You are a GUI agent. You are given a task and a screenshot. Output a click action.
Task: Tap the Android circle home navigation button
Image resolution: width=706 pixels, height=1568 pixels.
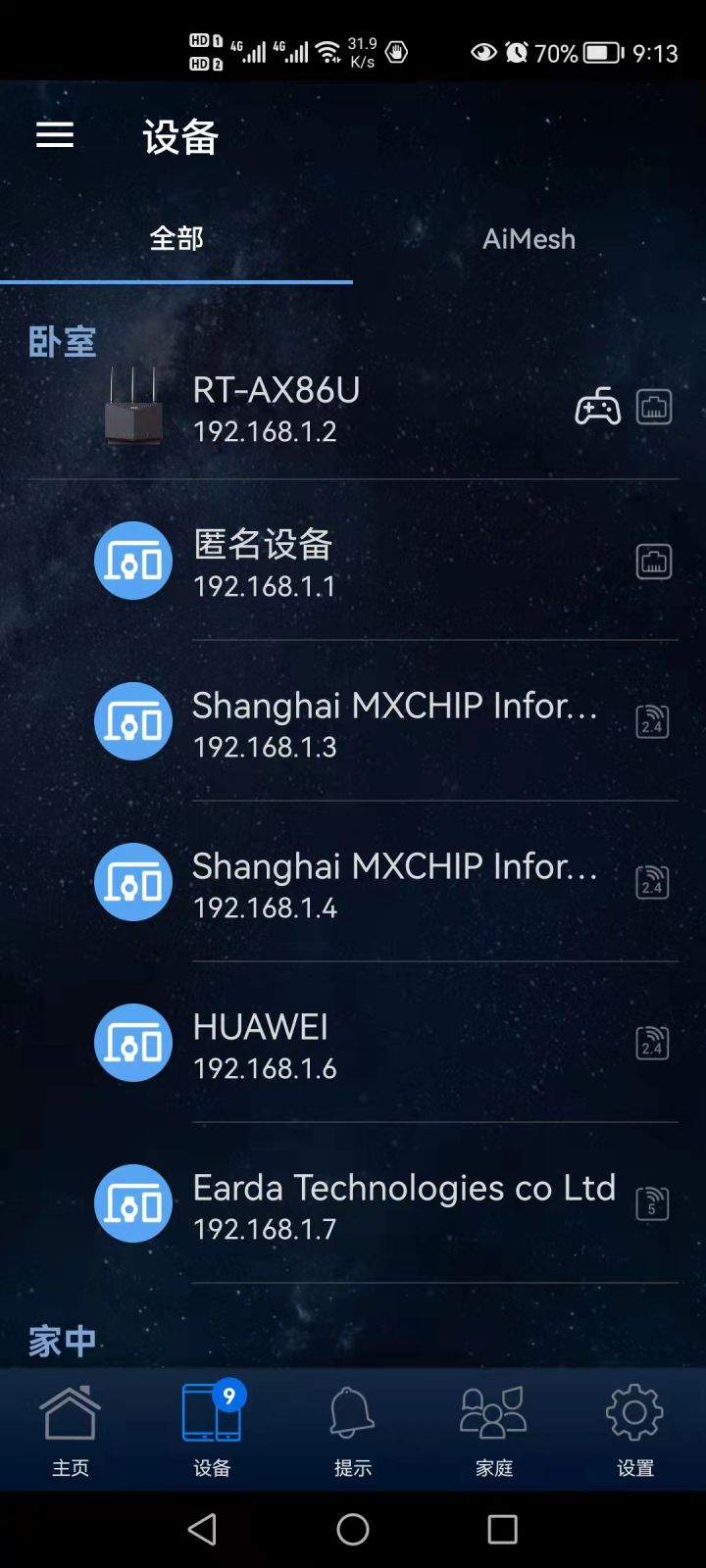pyautogui.click(x=353, y=1529)
